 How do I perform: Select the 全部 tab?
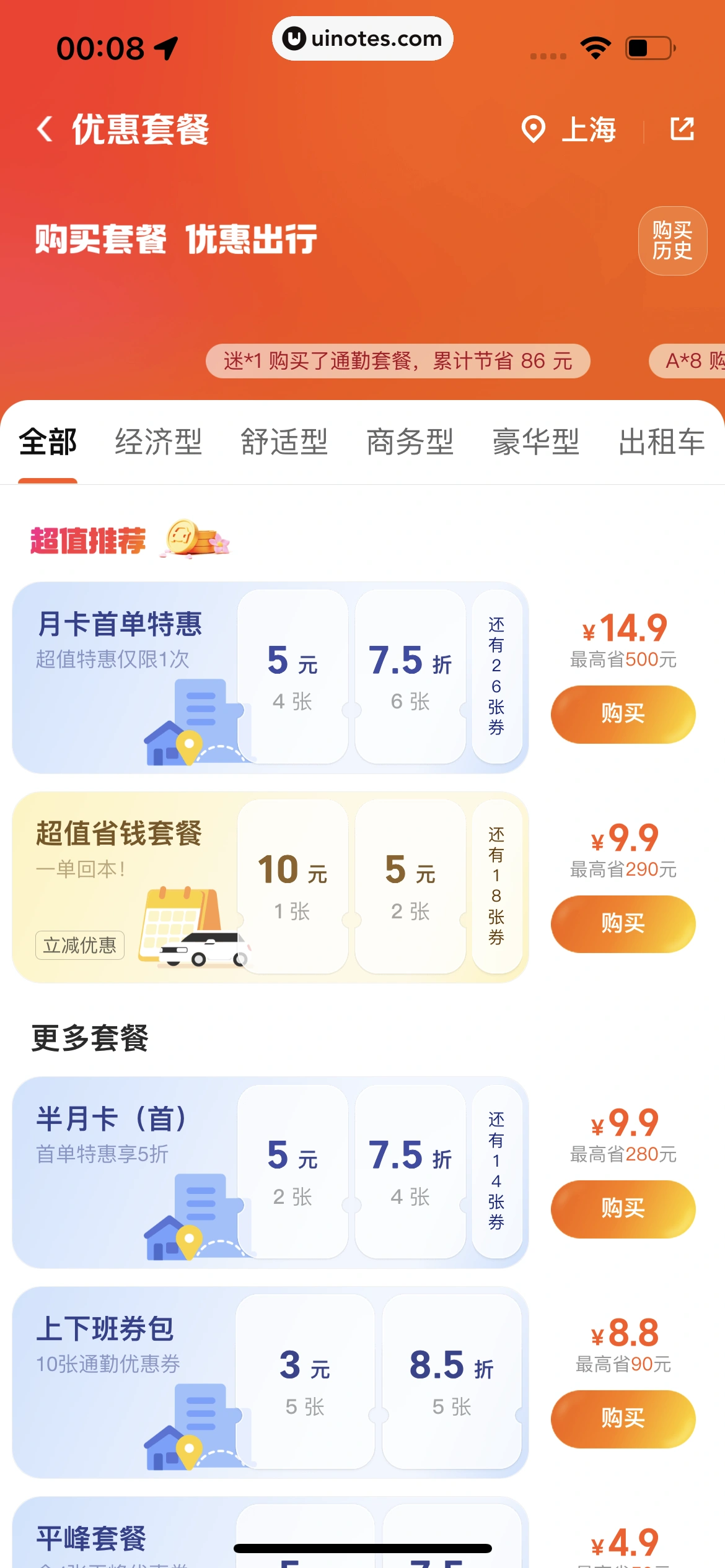pyautogui.click(x=48, y=442)
